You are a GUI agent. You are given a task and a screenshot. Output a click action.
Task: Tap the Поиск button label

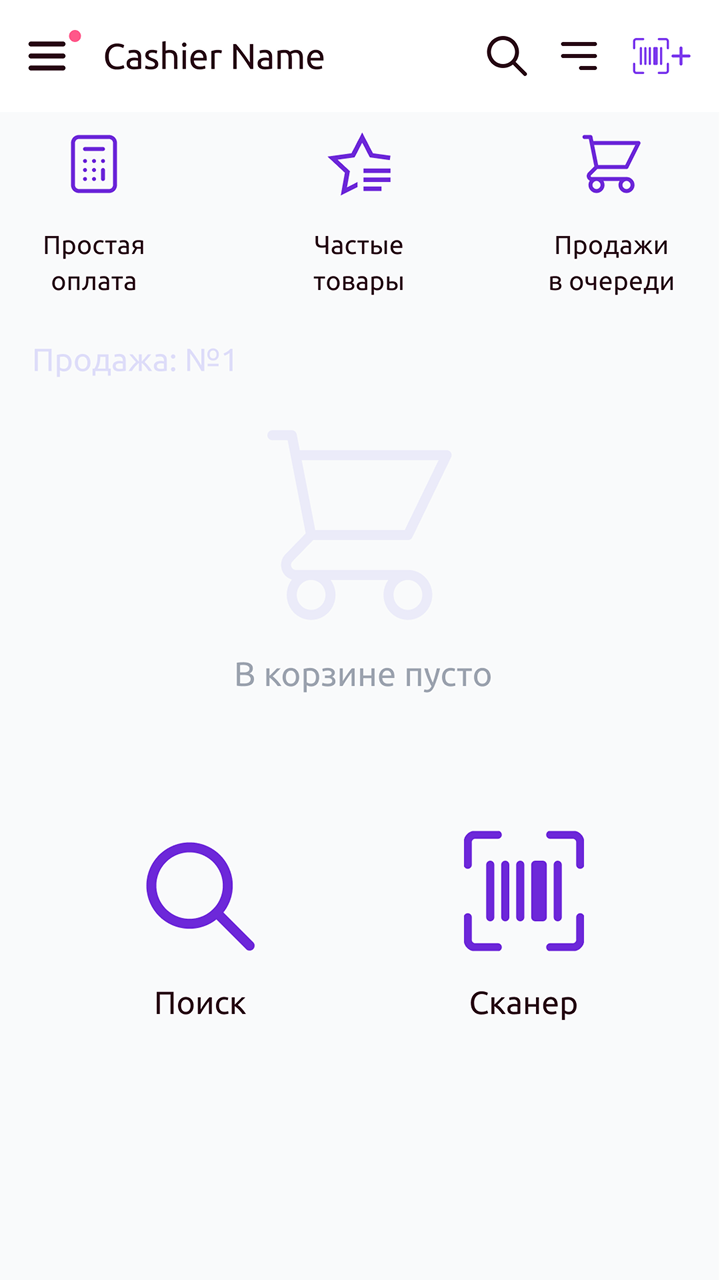199,1003
